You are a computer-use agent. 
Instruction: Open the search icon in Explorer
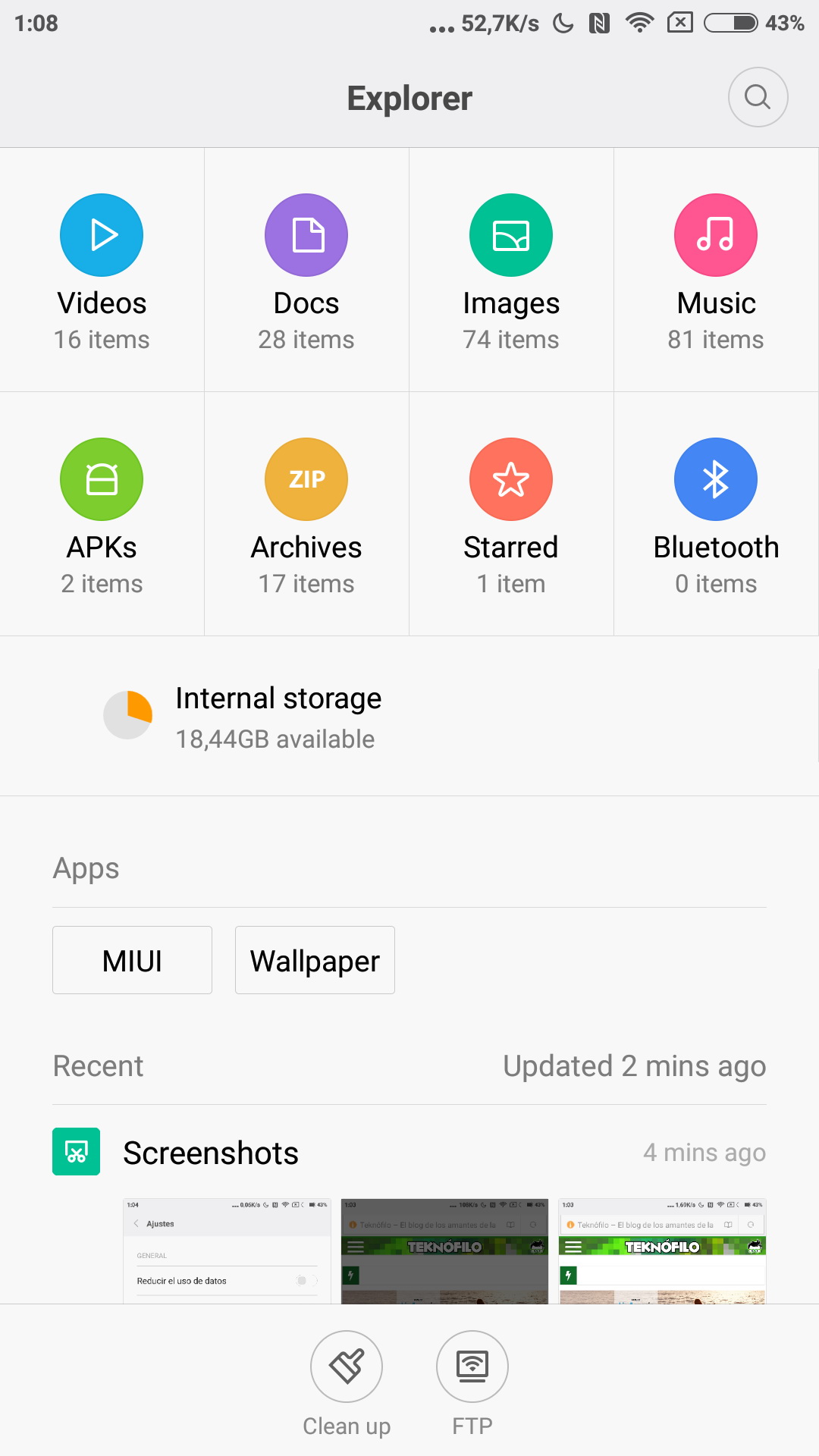758,97
